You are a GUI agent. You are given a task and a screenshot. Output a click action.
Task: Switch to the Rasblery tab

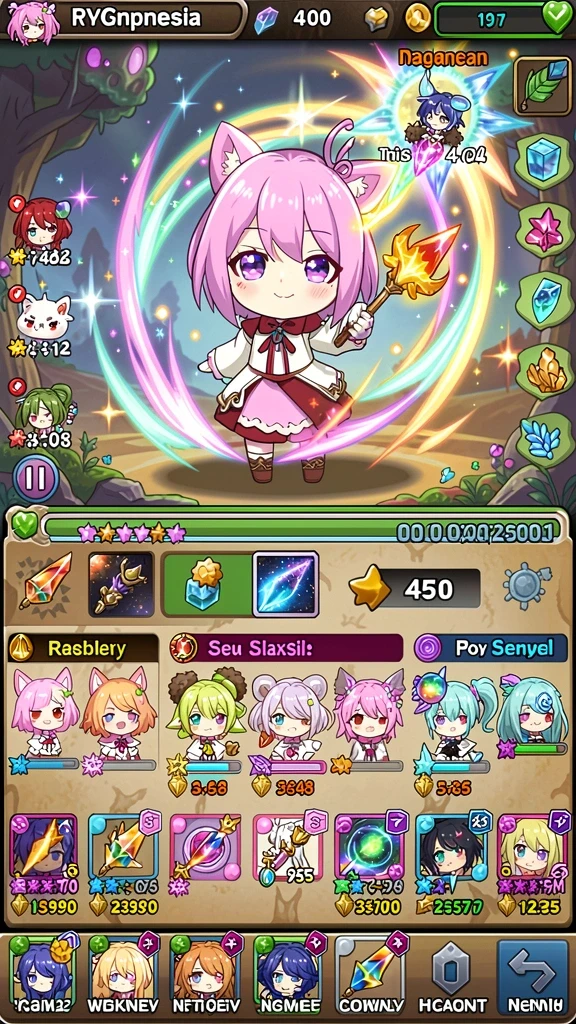point(83,648)
